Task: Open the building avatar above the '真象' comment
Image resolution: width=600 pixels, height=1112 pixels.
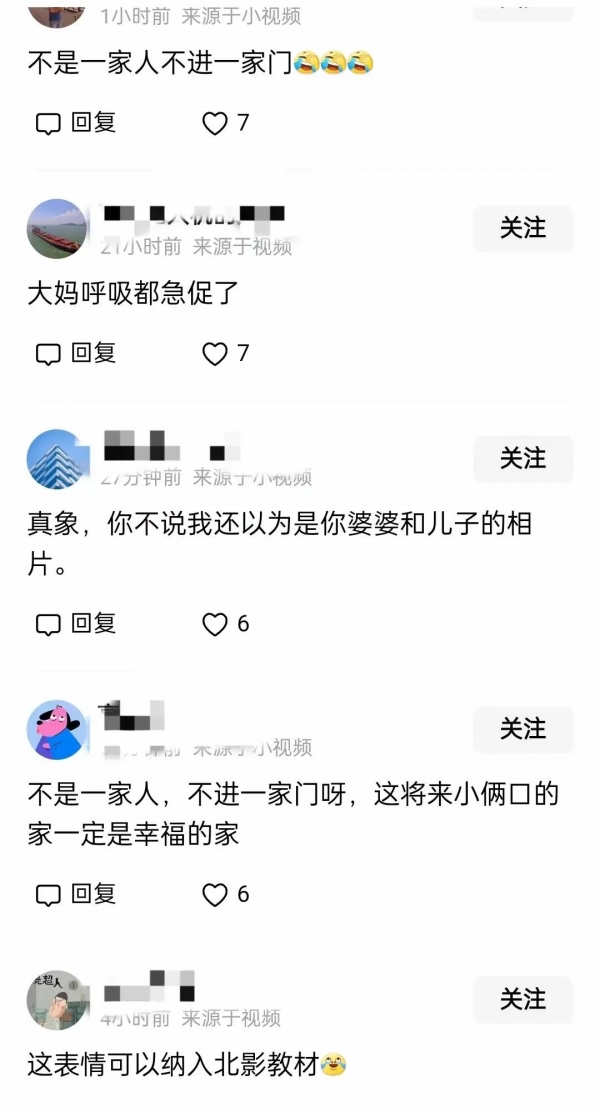Action: click(x=57, y=459)
